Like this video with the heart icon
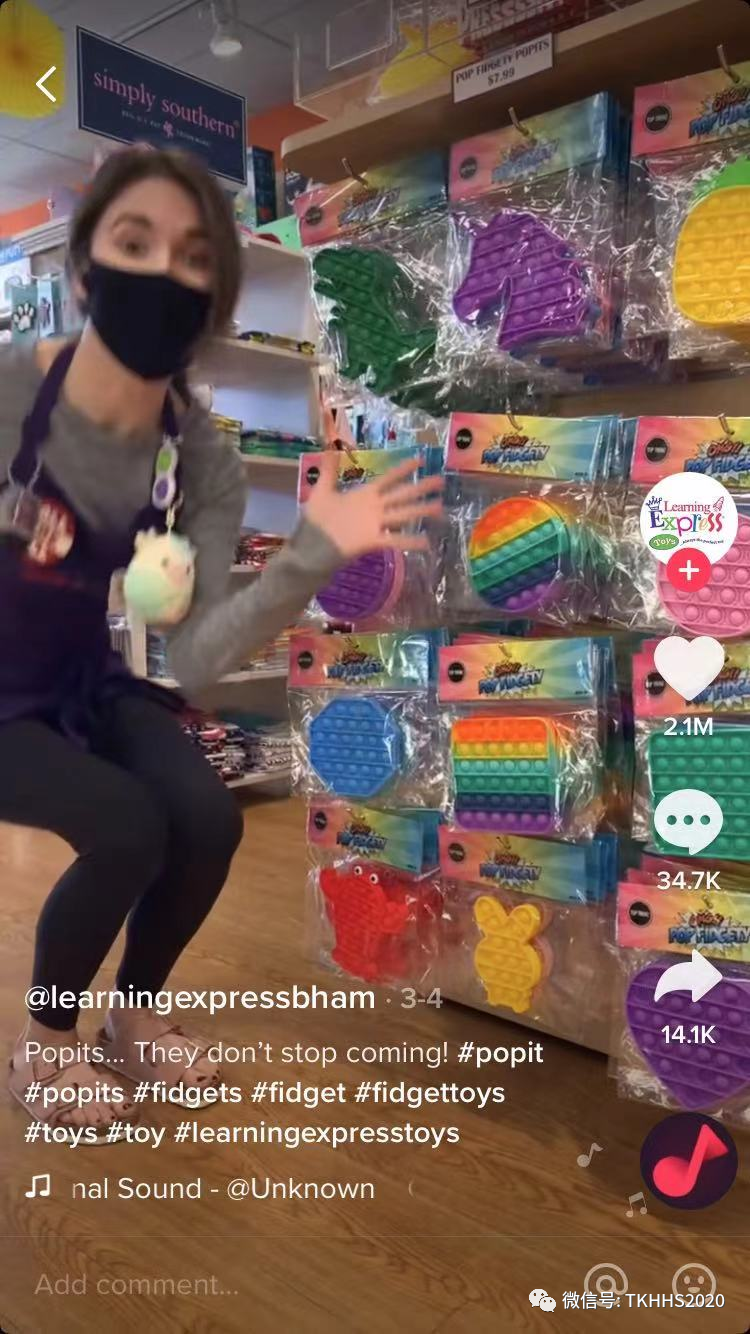Image resolution: width=750 pixels, height=1334 pixels. pos(688,668)
